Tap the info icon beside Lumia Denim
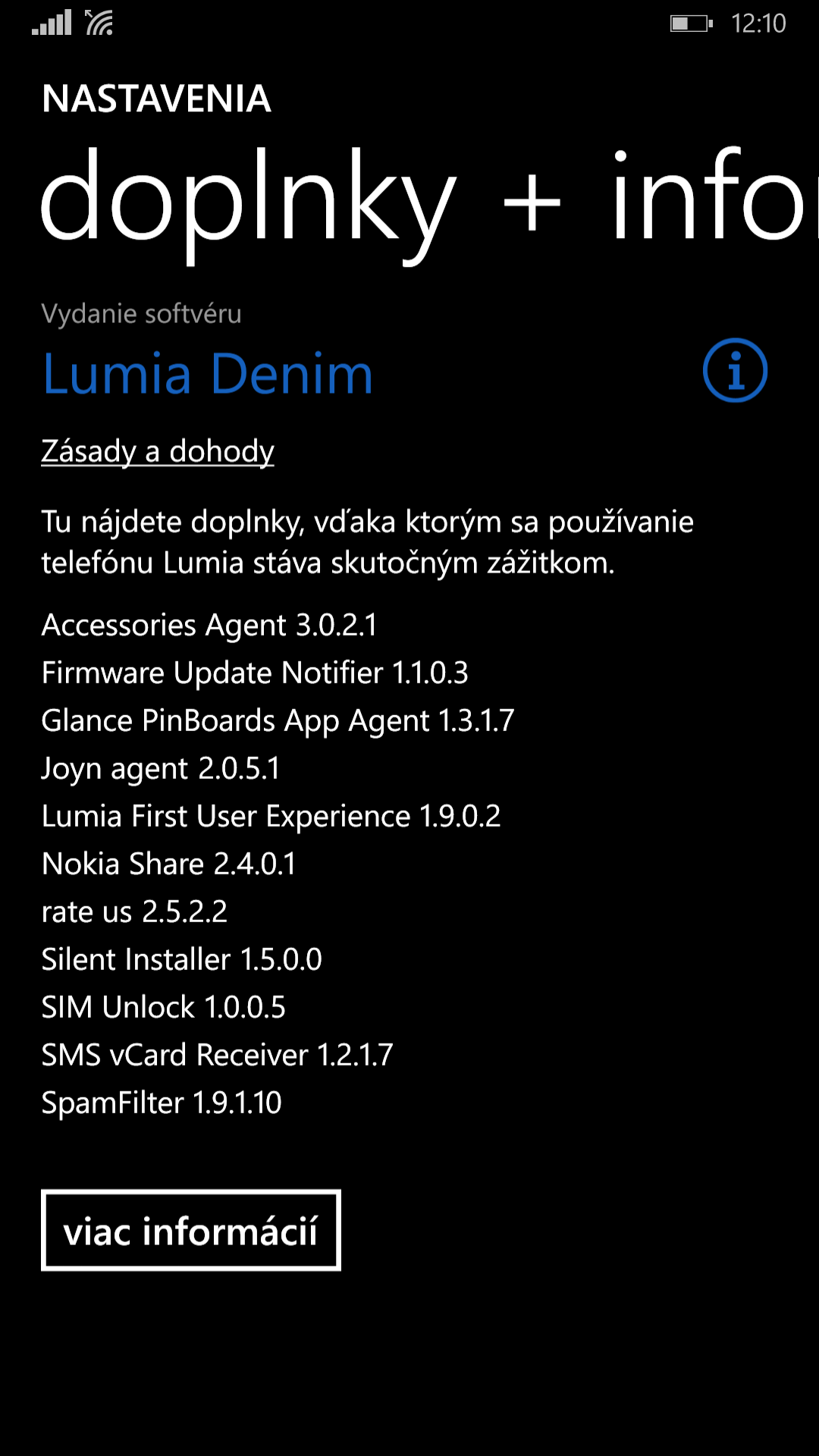 tap(735, 370)
